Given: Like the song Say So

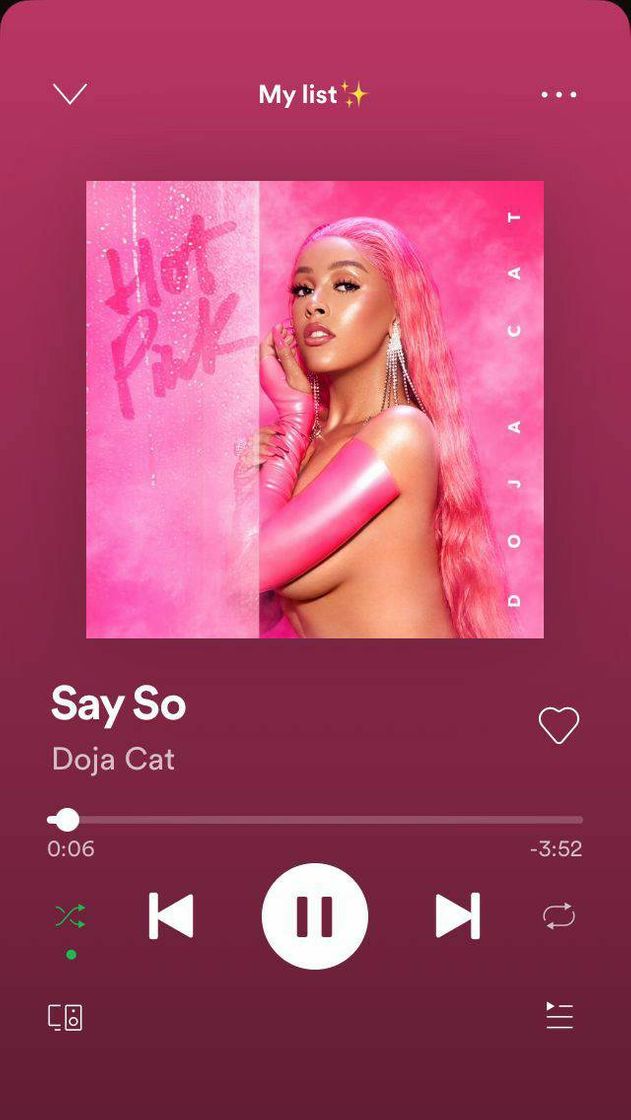Looking at the screenshot, I should point(558,725).
